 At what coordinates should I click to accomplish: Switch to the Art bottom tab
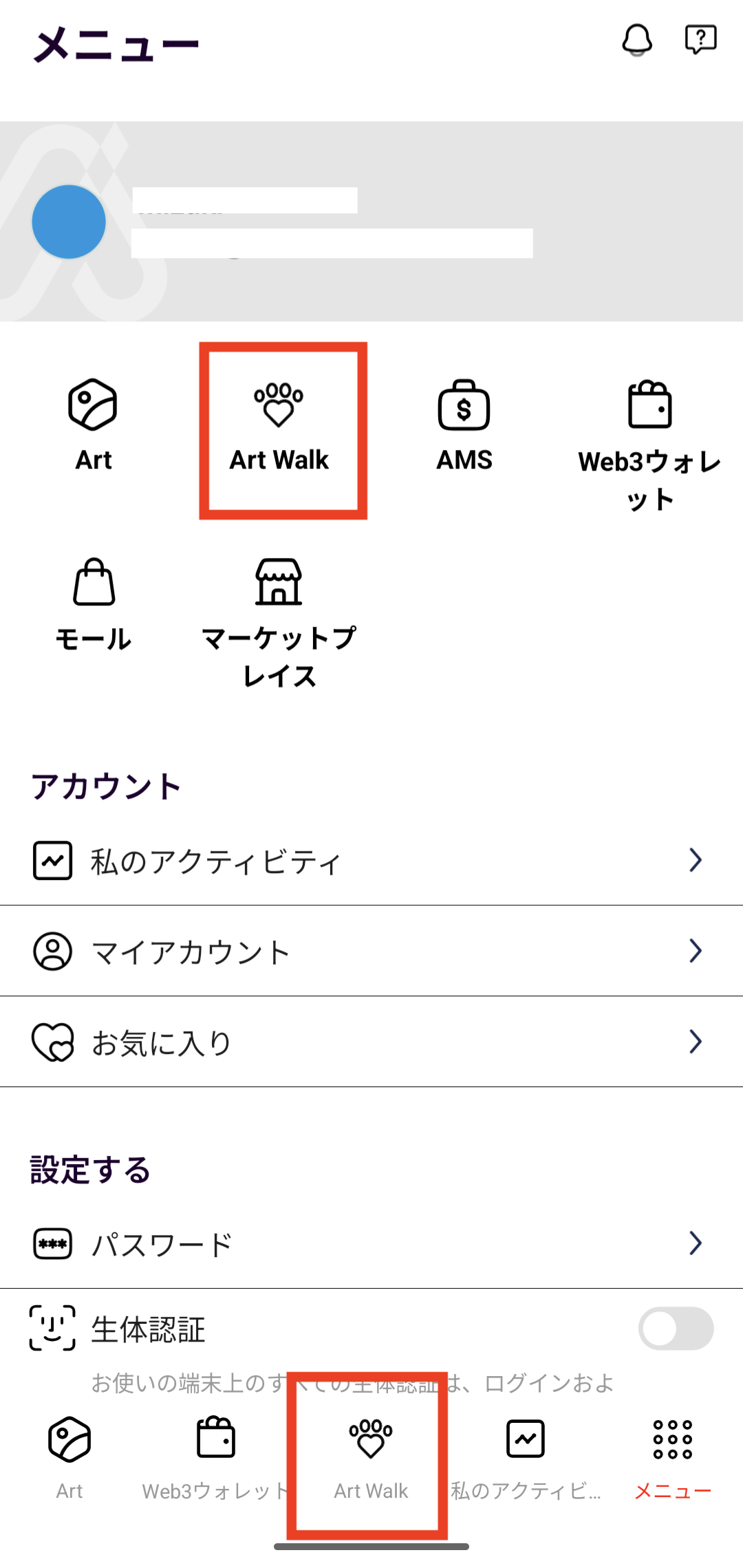(69, 1459)
